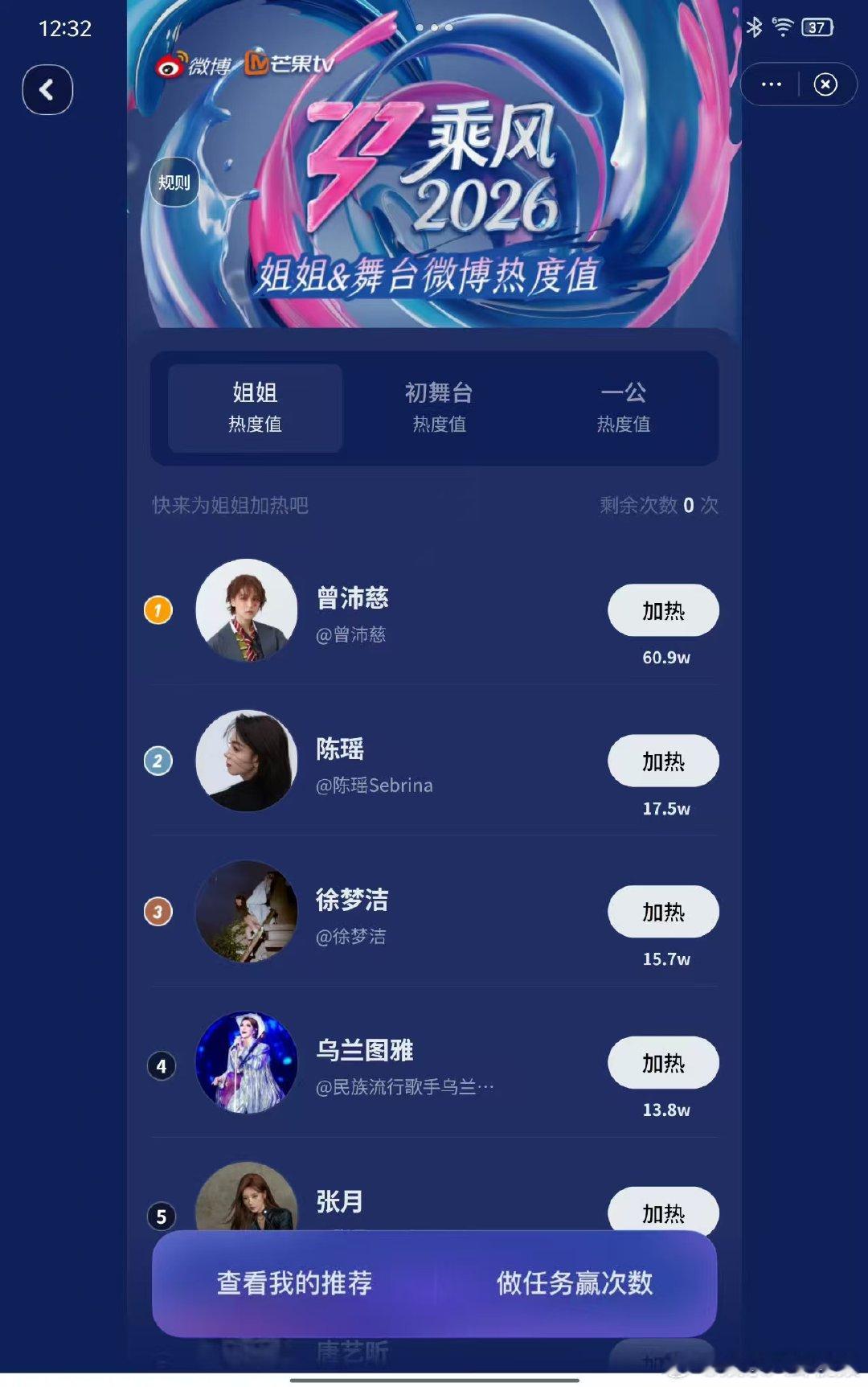The height and width of the screenshot is (1387, 868).
Task: Tap the Wi-Fi icon in status bar
Action: (782, 26)
